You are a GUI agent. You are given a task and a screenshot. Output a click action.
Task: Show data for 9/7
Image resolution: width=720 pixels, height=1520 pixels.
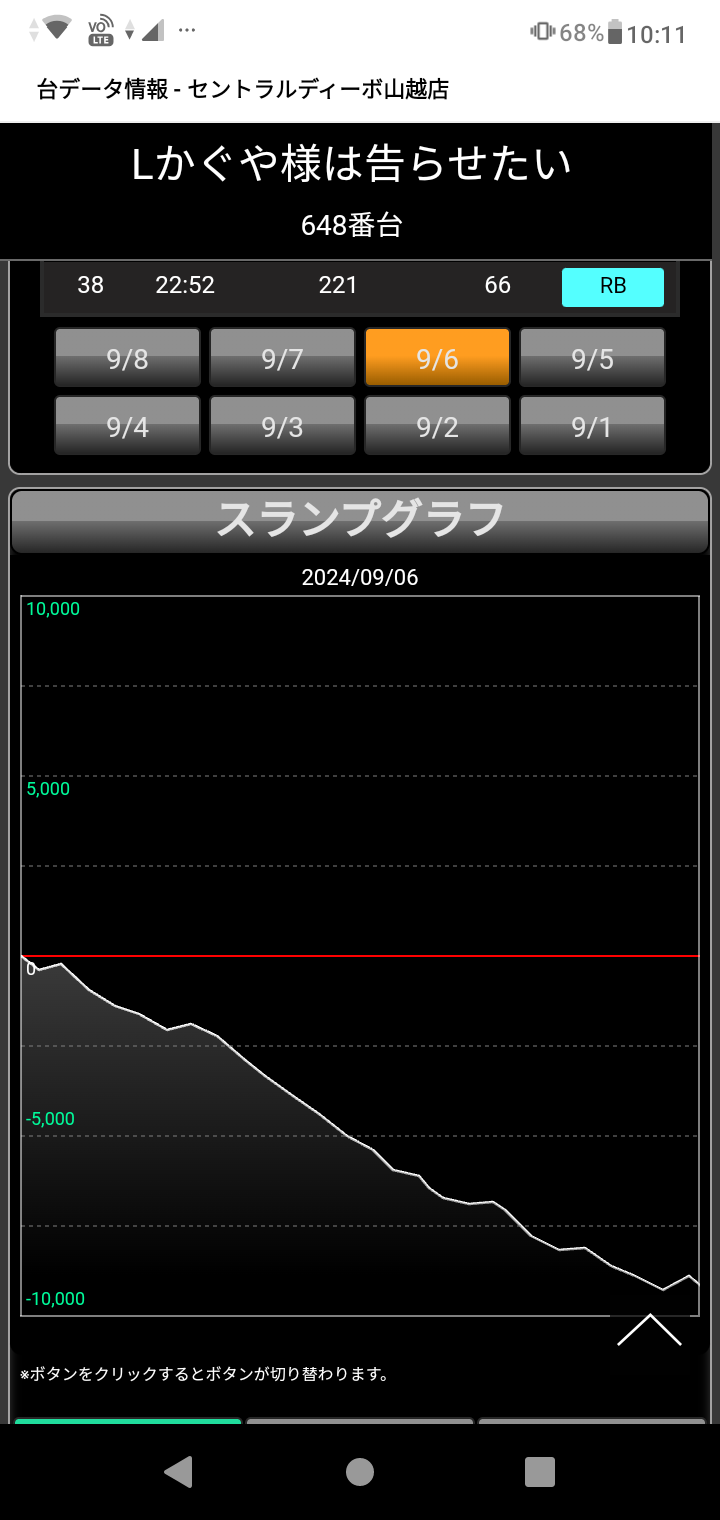(282, 358)
